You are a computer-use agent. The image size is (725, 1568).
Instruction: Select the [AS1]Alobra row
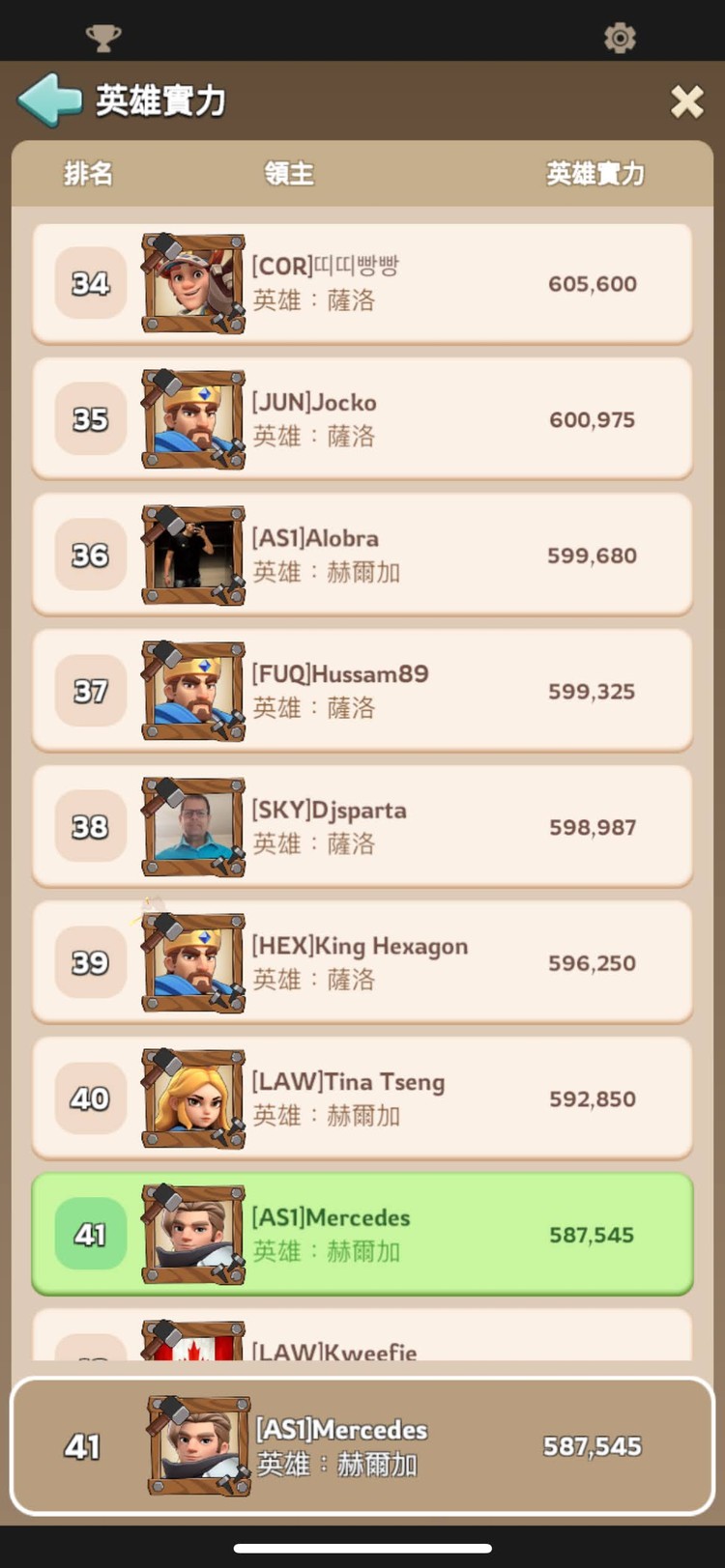(x=362, y=556)
